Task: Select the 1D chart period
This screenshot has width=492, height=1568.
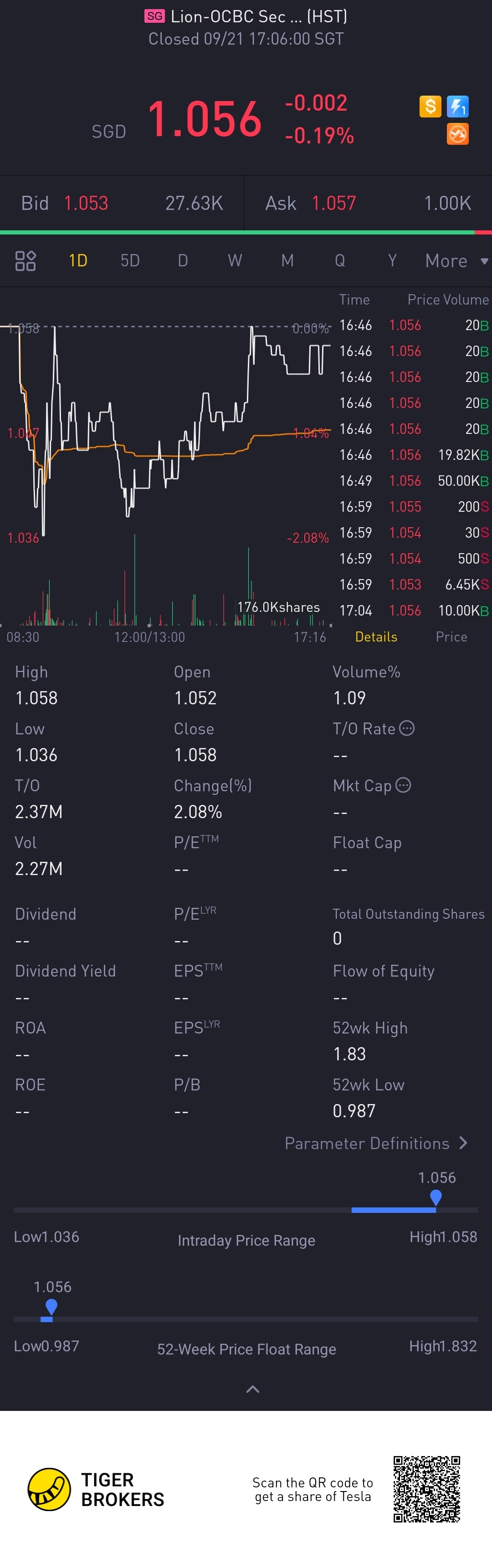Action: (78, 260)
